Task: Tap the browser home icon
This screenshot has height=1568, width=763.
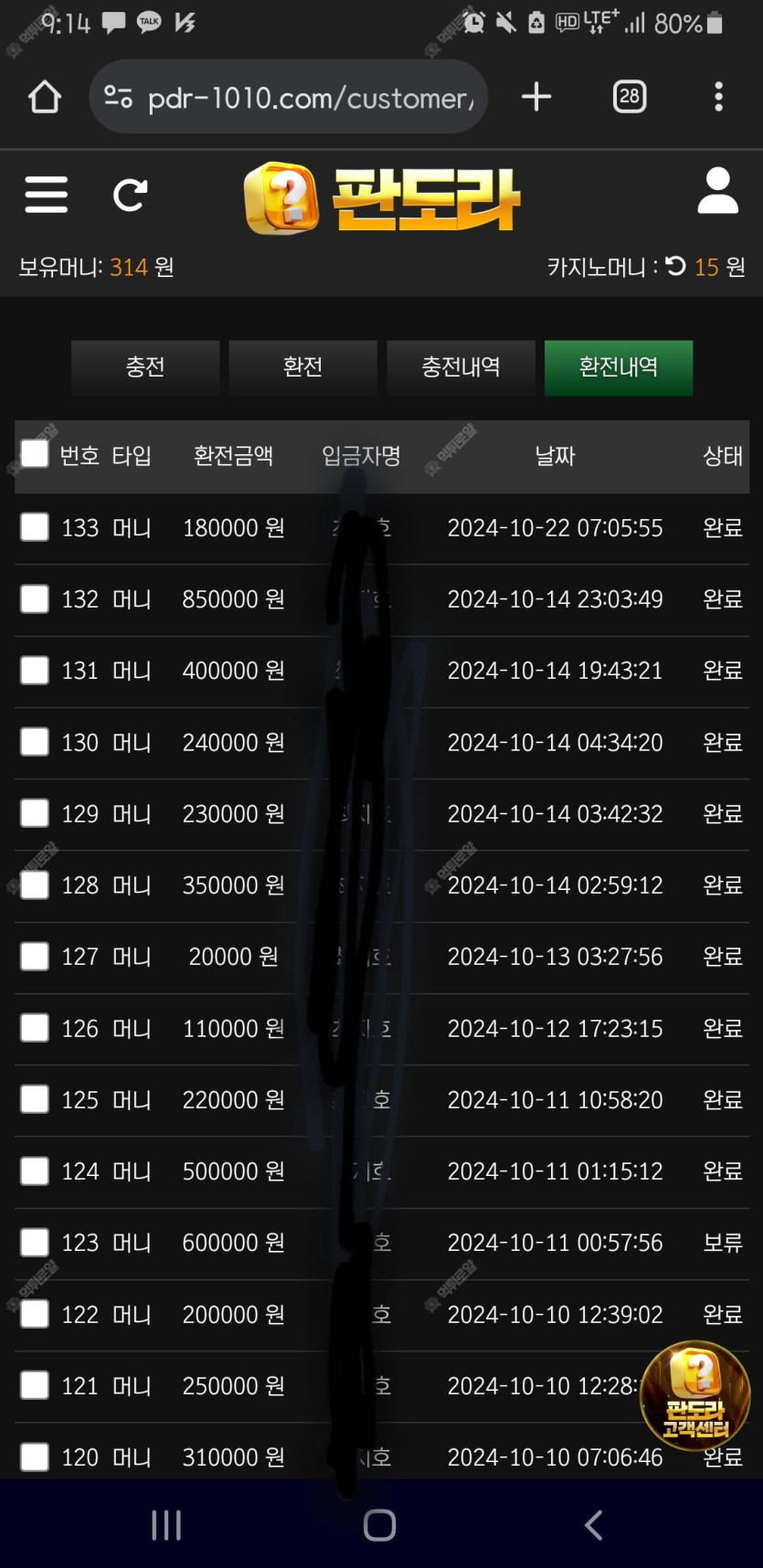Action: pyautogui.click(x=44, y=97)
